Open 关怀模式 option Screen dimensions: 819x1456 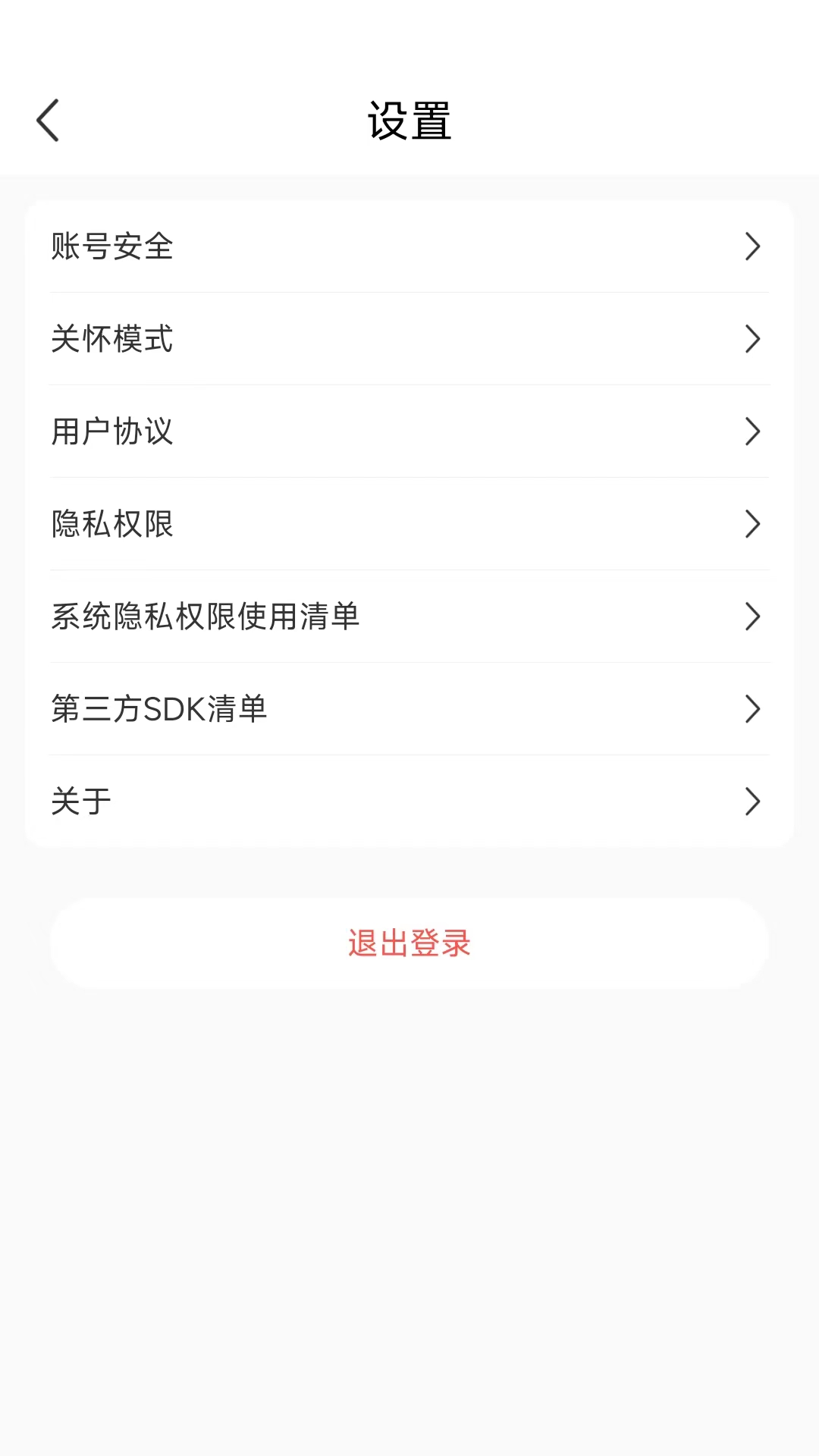click(409, 339)
